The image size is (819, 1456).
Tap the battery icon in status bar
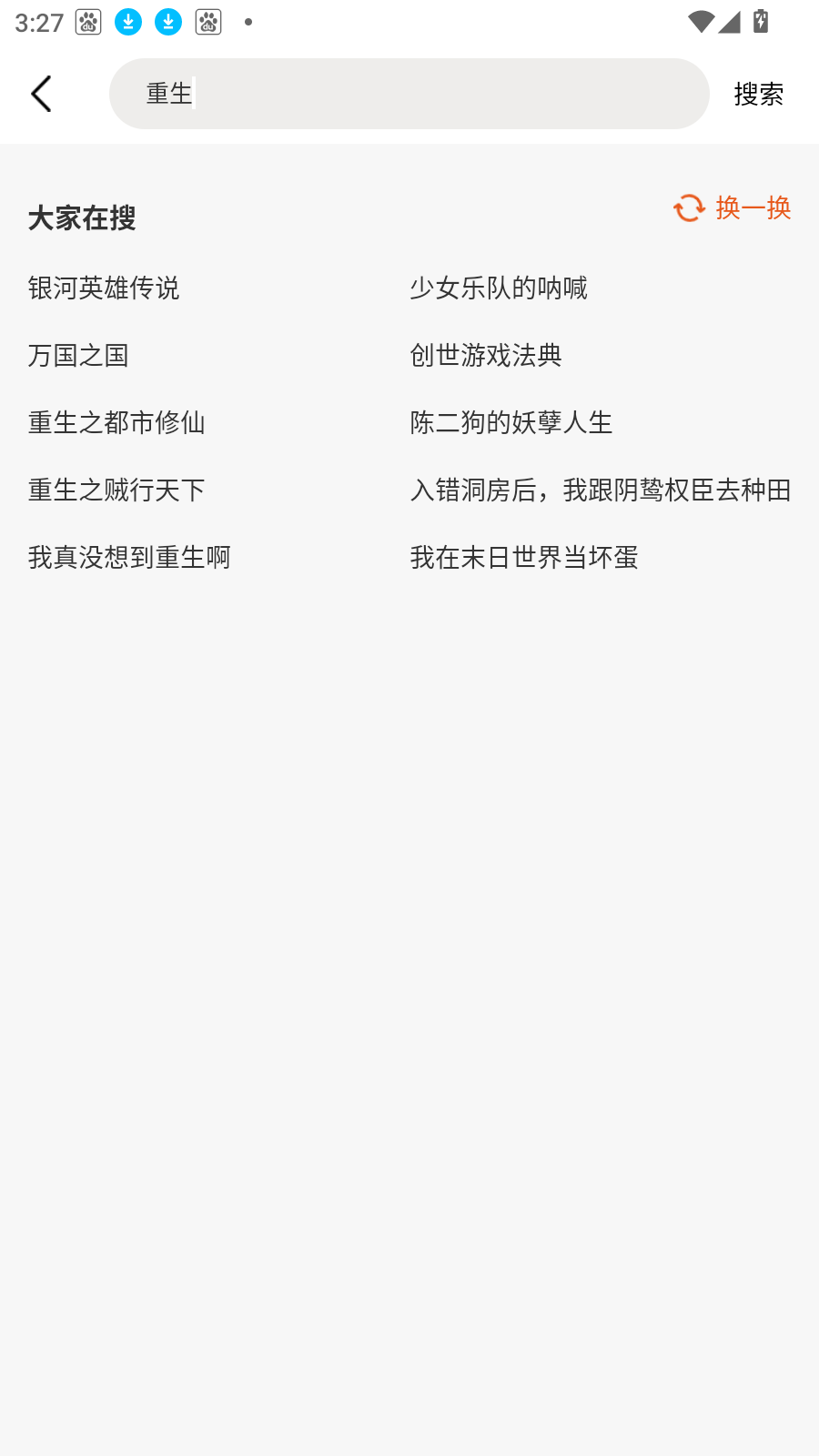761,22
